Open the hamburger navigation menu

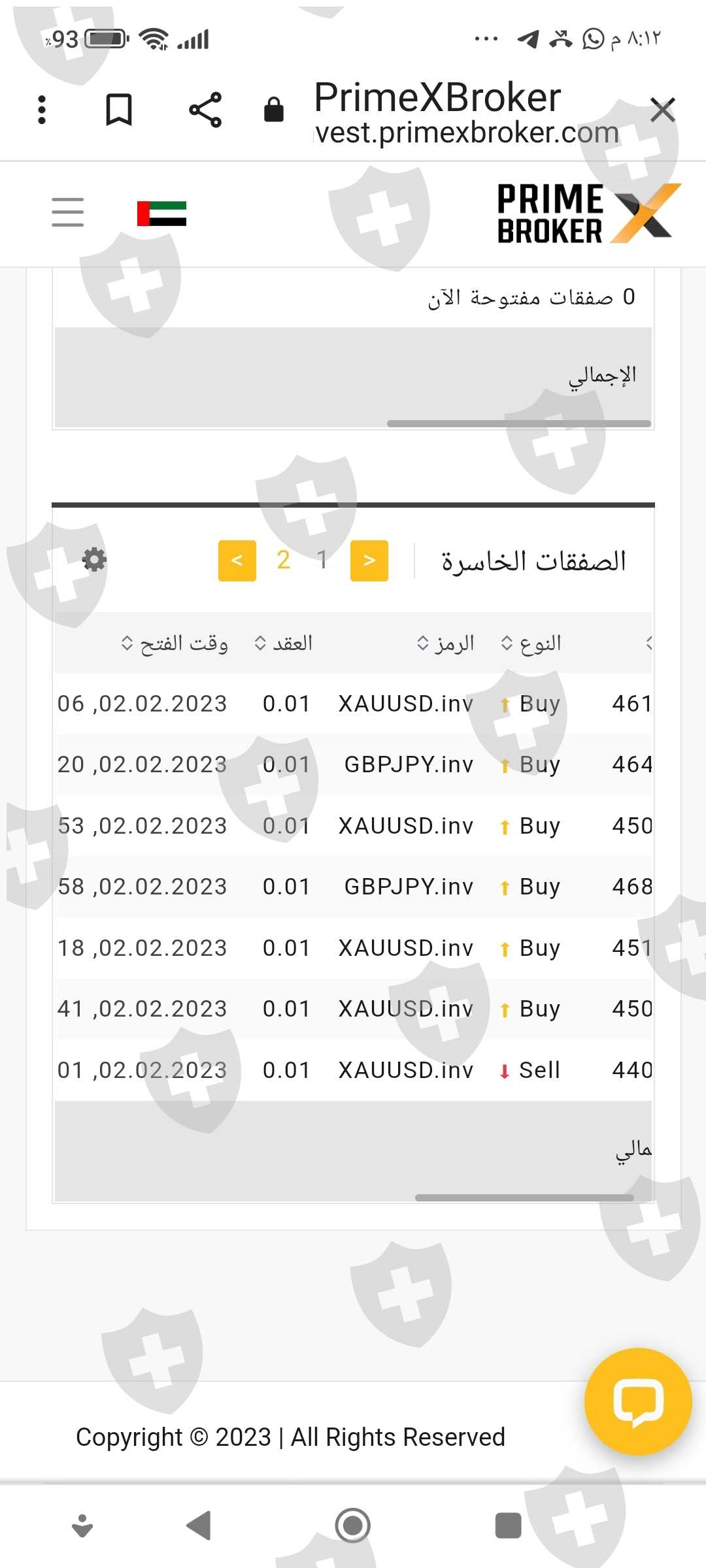[x=68, y=212]
